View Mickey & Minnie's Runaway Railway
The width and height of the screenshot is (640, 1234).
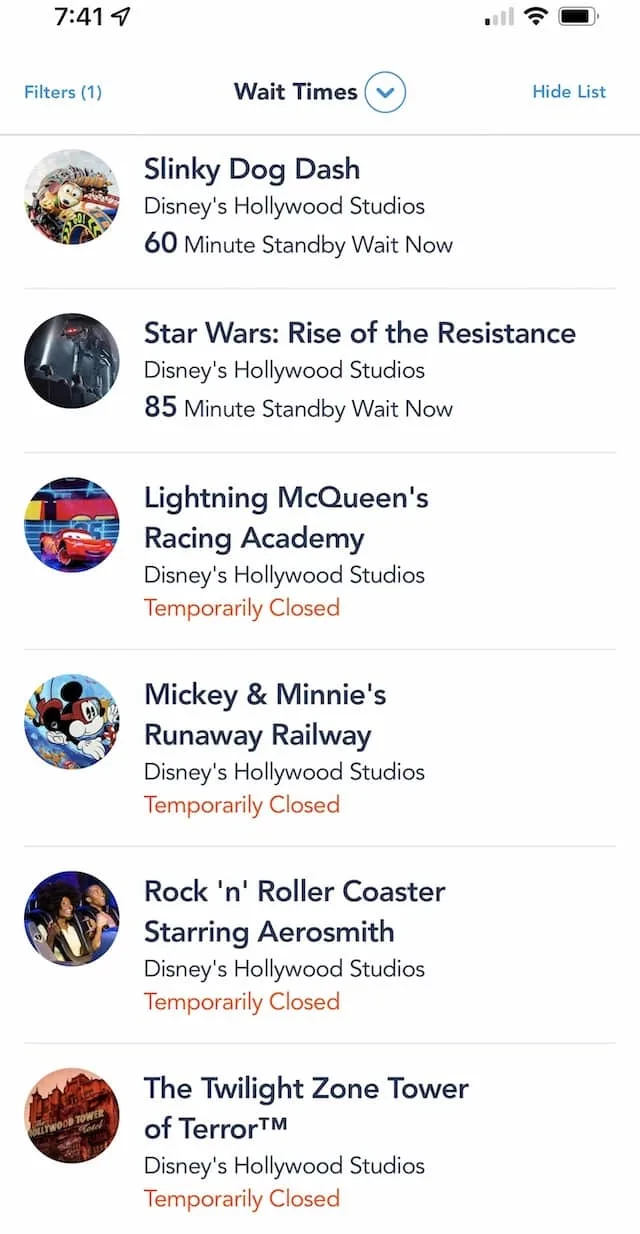coord(320,748)
